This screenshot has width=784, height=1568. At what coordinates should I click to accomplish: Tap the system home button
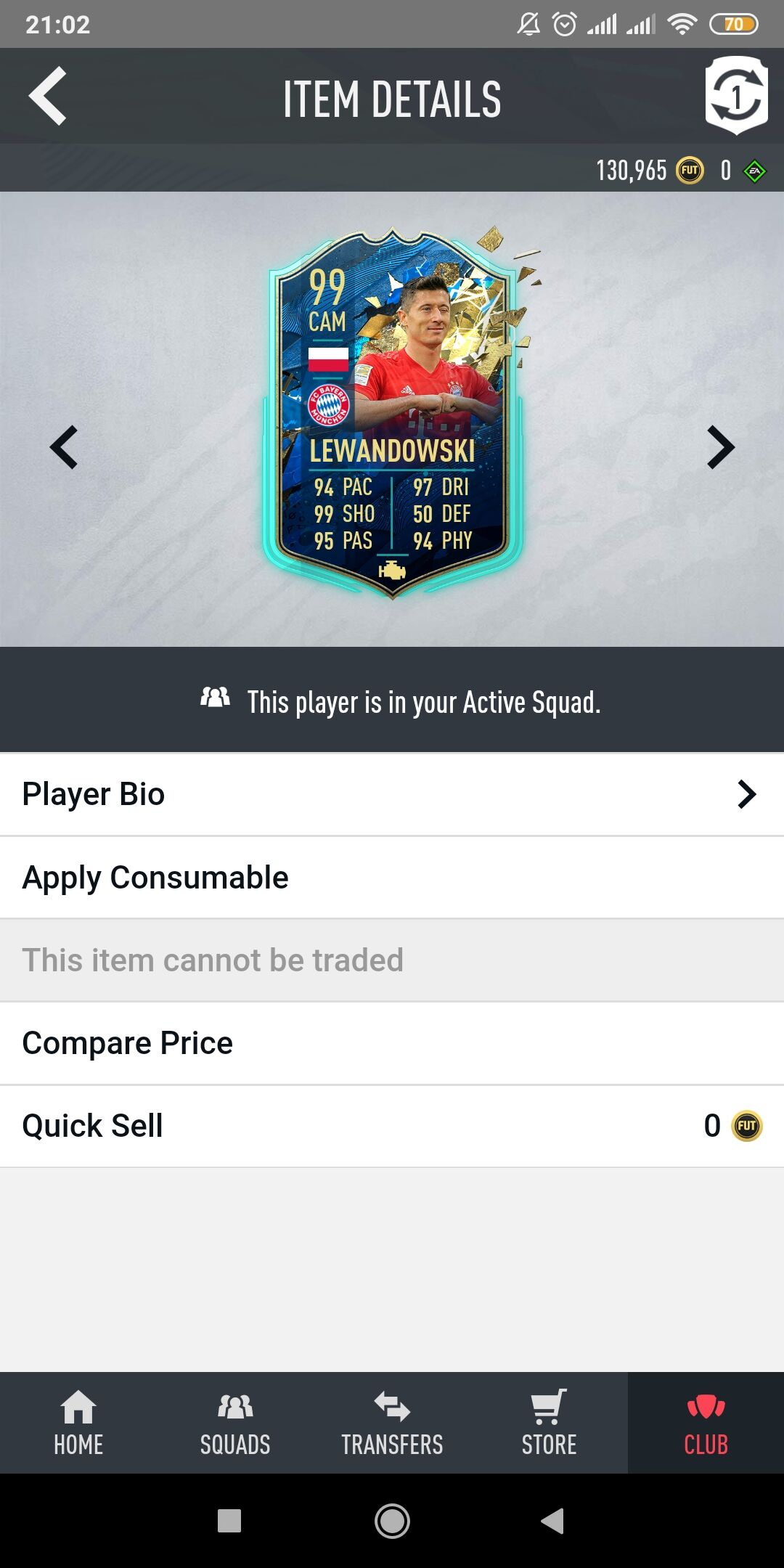(392, 1521)
